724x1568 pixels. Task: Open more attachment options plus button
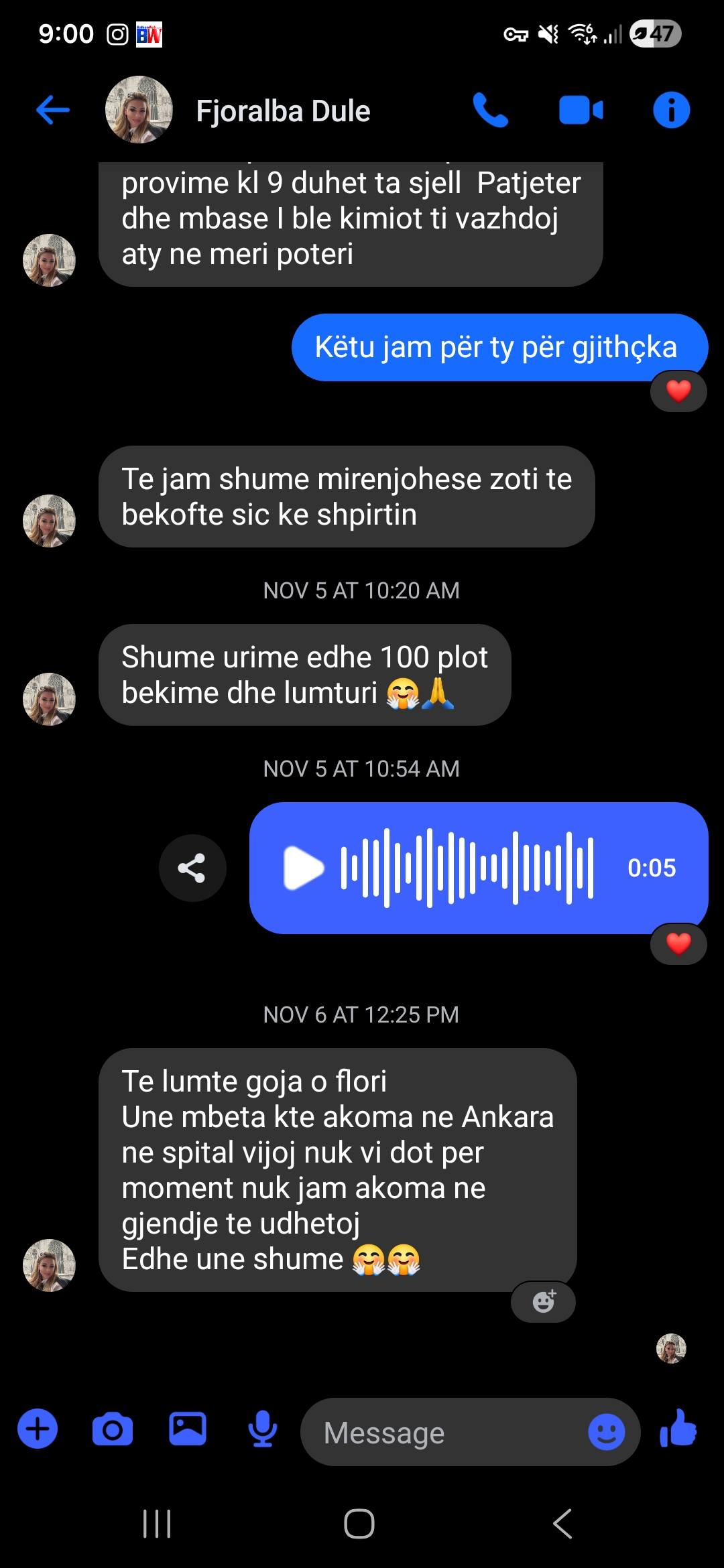(38, 1430)
